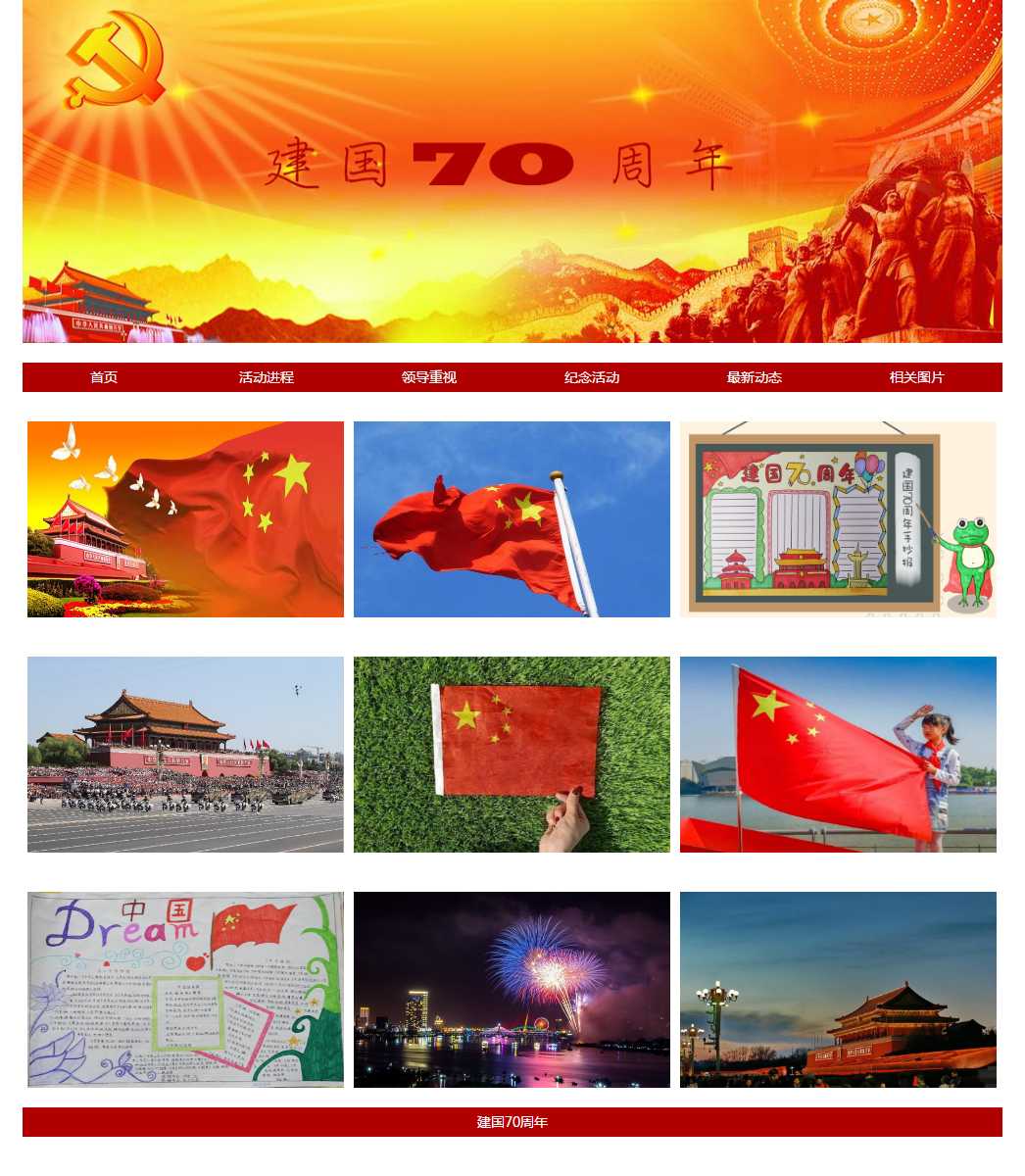
Task: Open the flag against blue sky photo
Action: pyautogui.click(x=512, y=519)
